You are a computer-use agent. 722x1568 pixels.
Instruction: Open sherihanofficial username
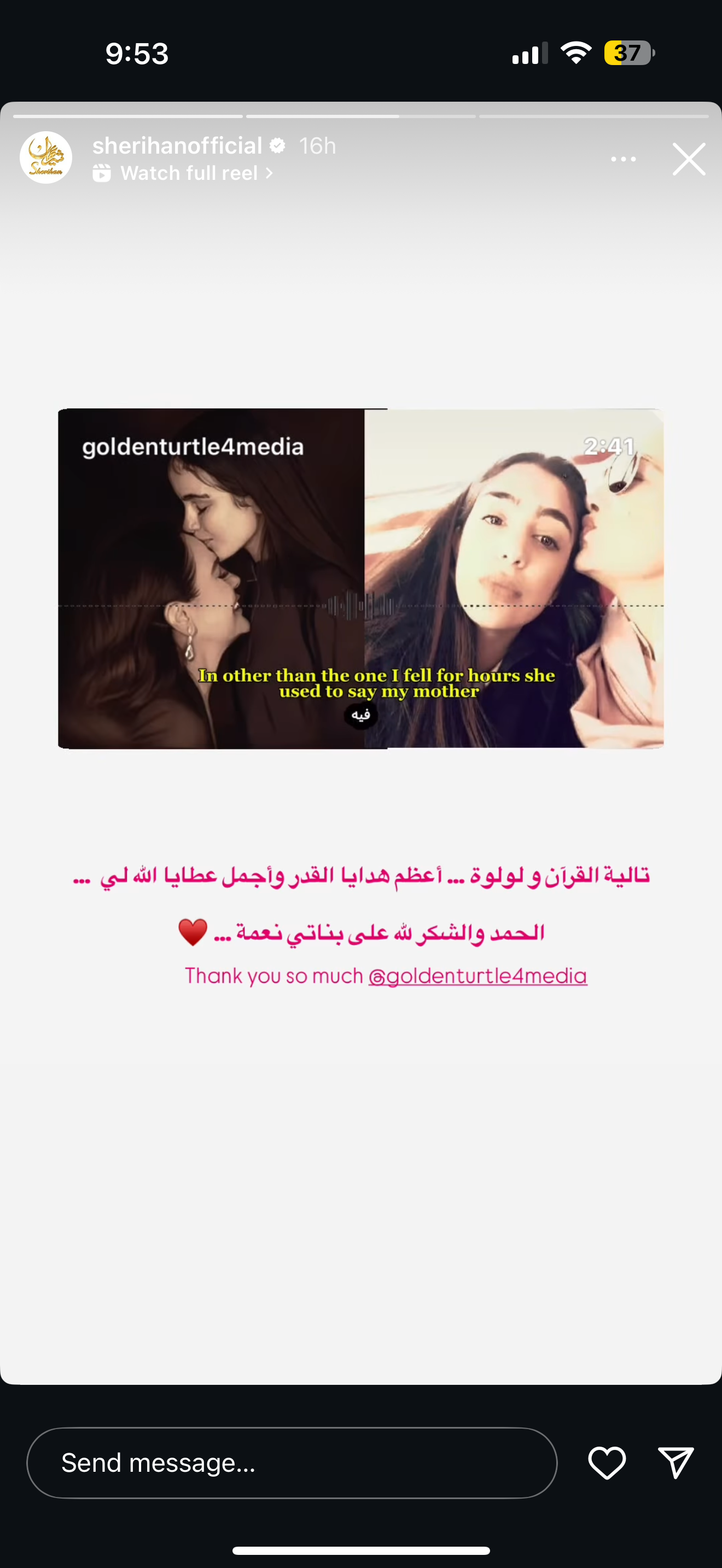click(177, 145)
